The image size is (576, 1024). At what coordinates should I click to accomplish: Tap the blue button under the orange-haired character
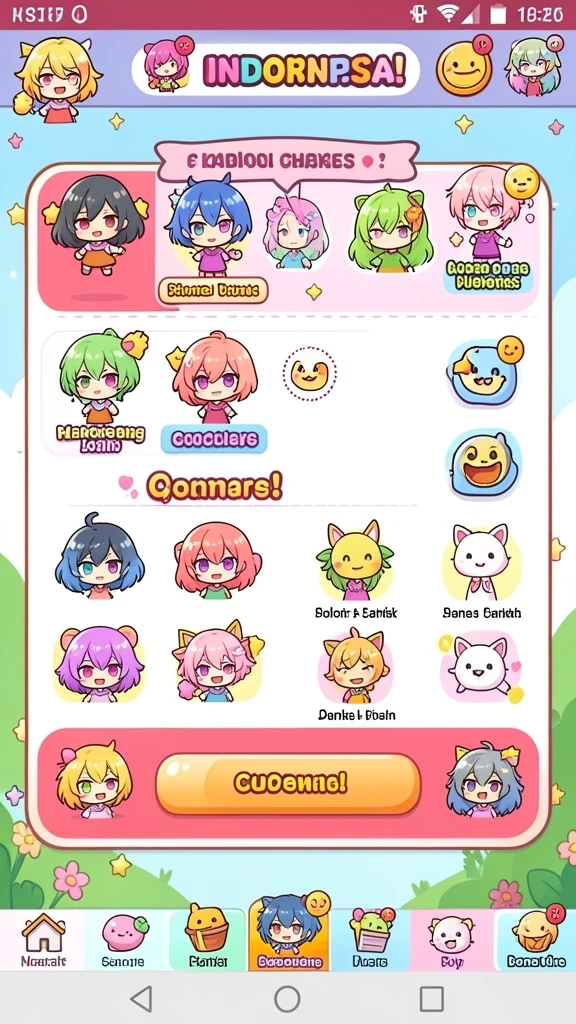214,439
